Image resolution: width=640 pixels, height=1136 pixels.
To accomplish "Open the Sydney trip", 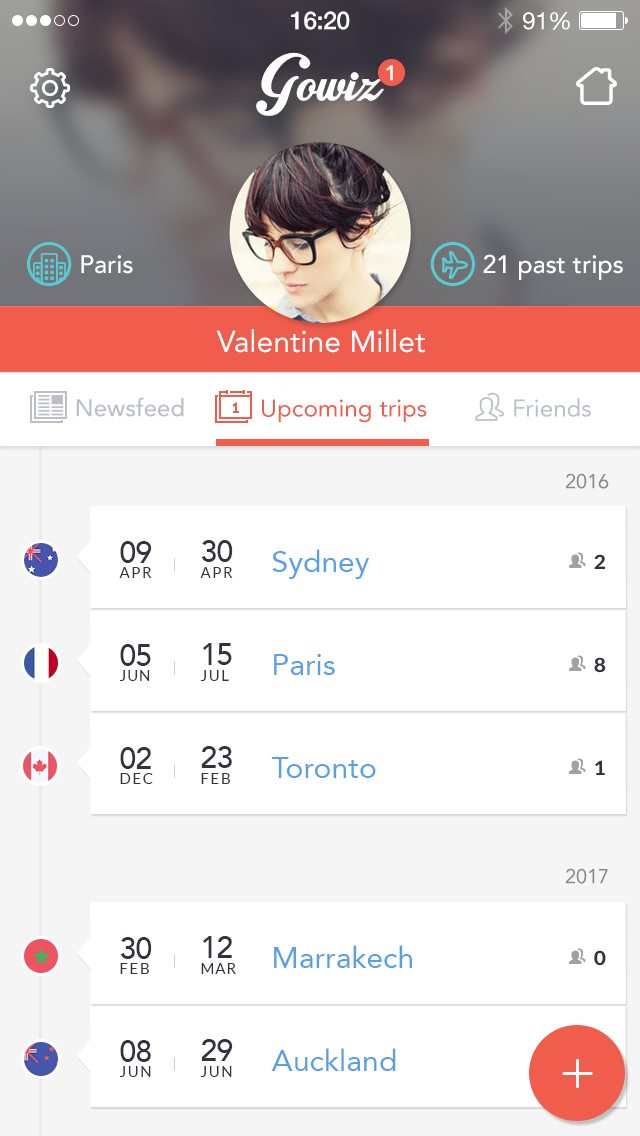I will [x=358, y=557].
